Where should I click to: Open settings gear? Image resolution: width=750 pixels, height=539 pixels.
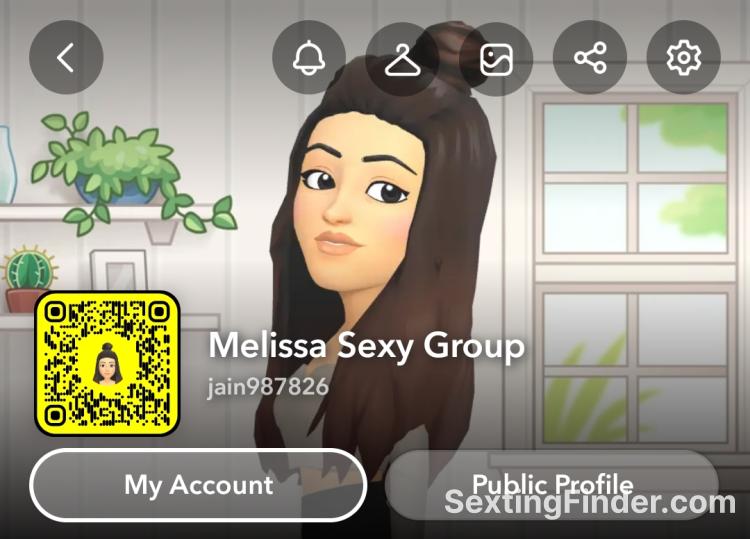[x=684, y=58]
